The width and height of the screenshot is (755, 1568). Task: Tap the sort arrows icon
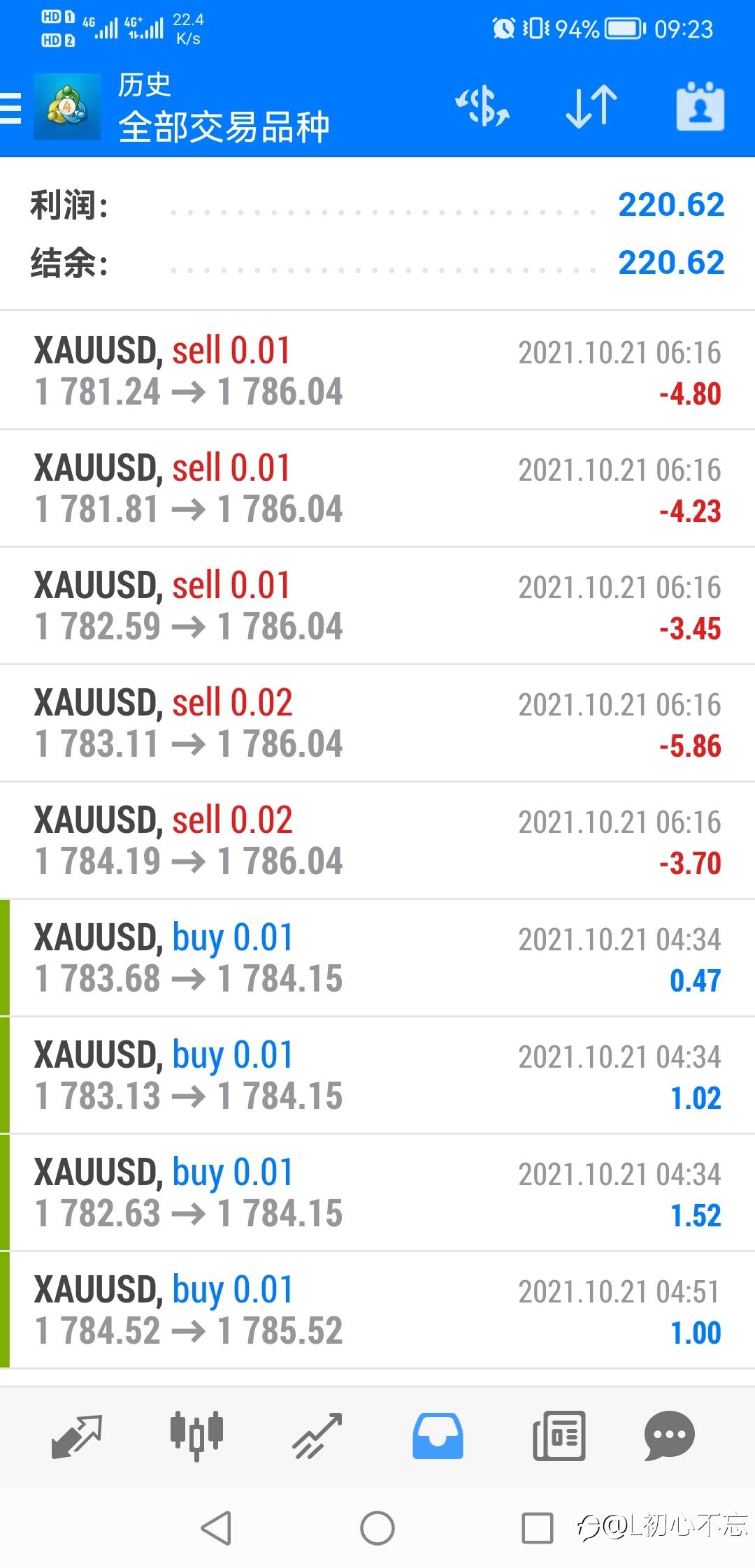[x=591, y=107]
